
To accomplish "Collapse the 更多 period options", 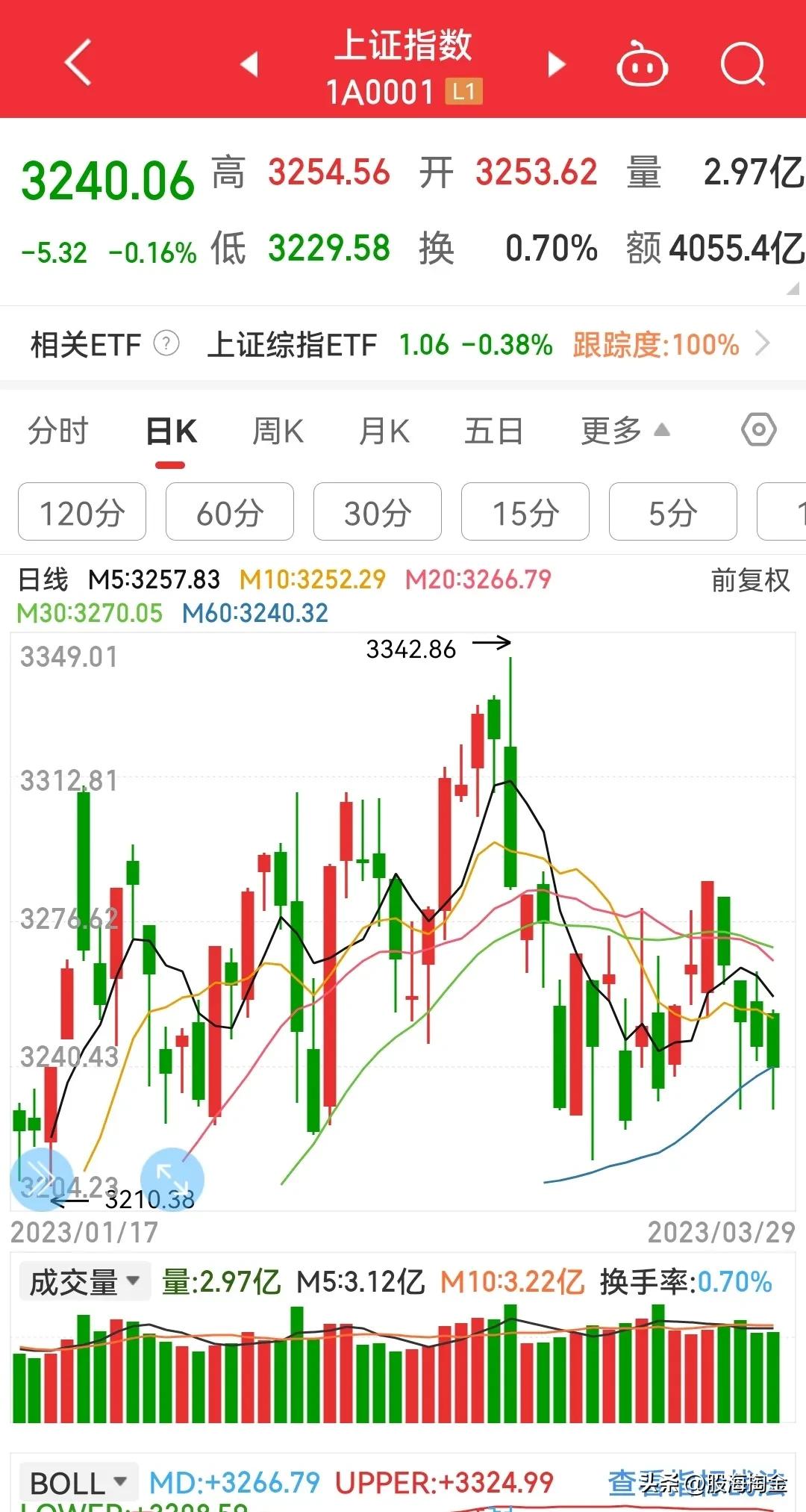I will click(625, 431).
